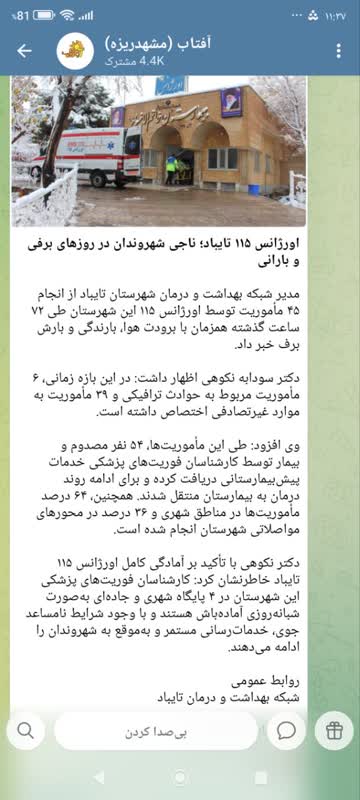Open the channel avatar of آفتاب
This screenshot has height=800, width=360.
75,51
